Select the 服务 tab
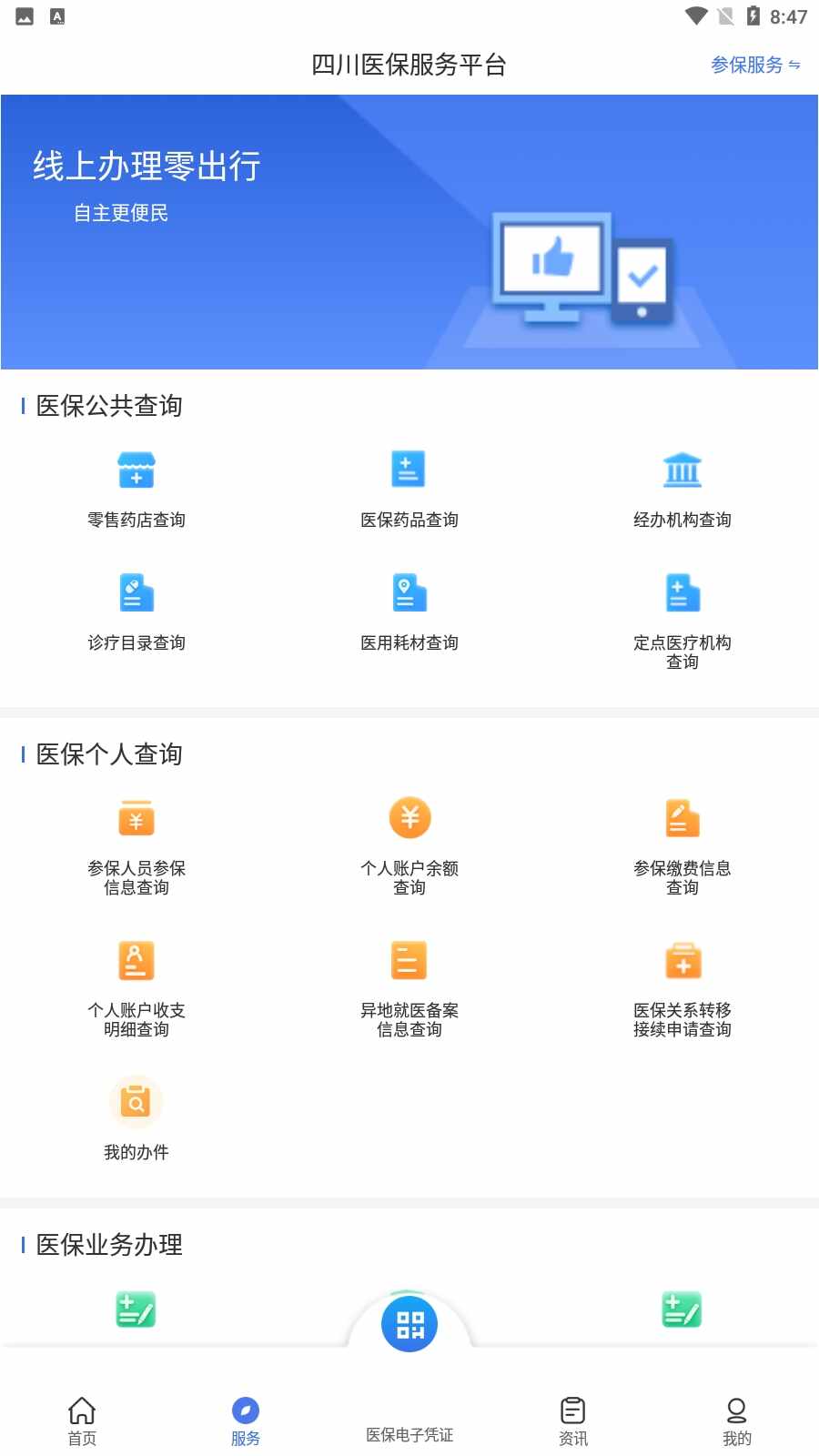Screen dimensions: 819x1456 click(x=246, y=1421)
